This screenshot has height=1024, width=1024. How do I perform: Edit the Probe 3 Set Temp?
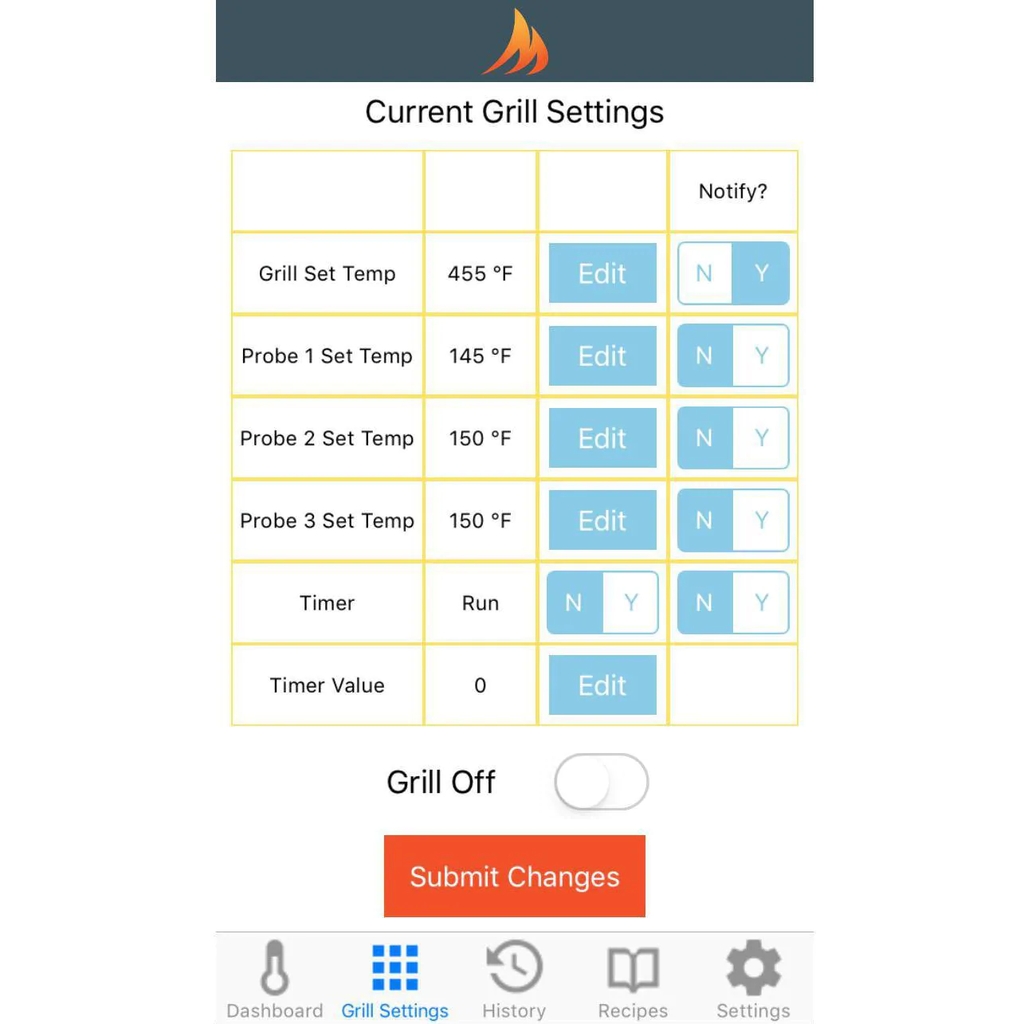pyautogui.click(x=602, y=520)
